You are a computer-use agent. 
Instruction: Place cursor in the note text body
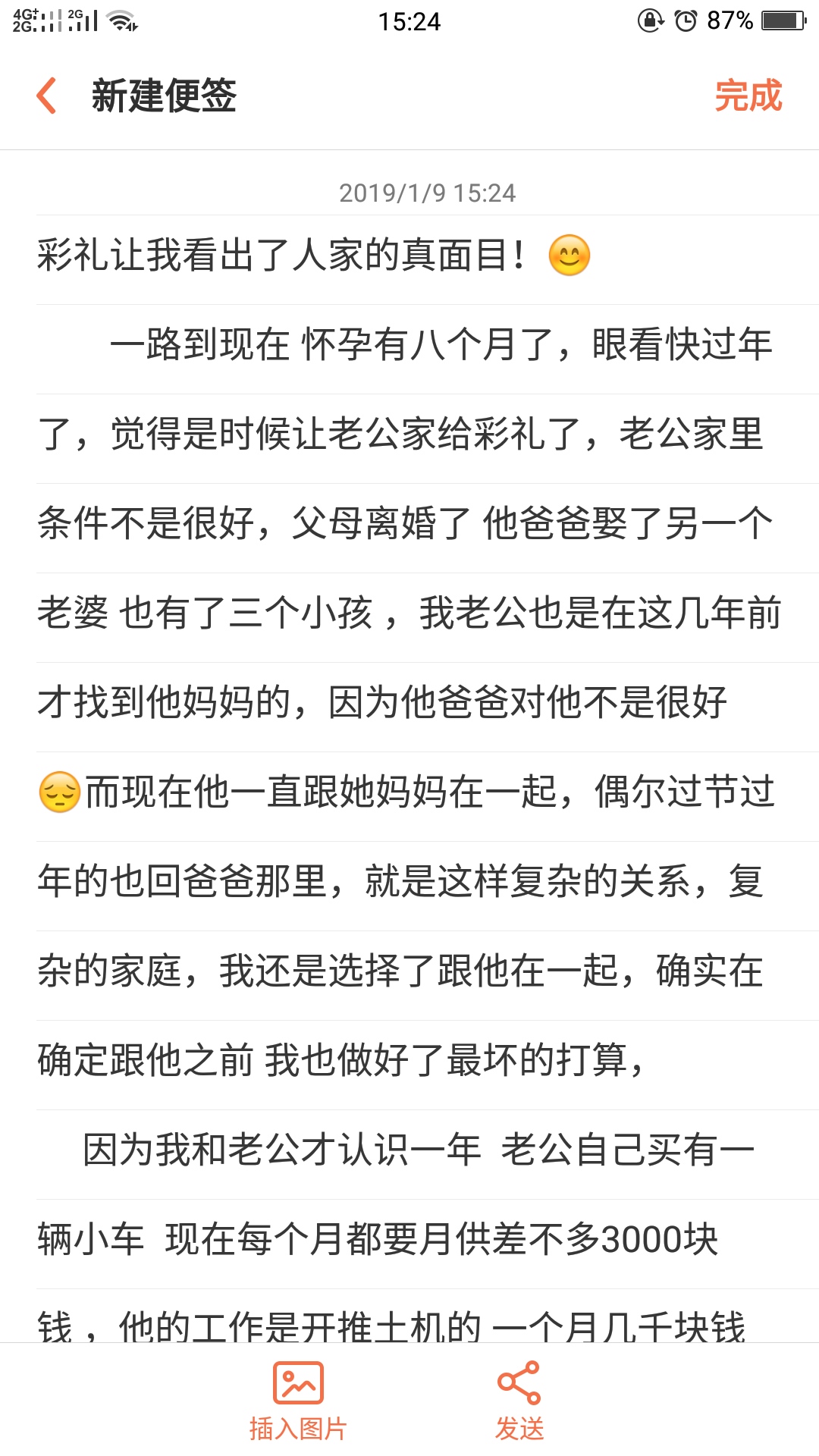[x=409, y=781]
